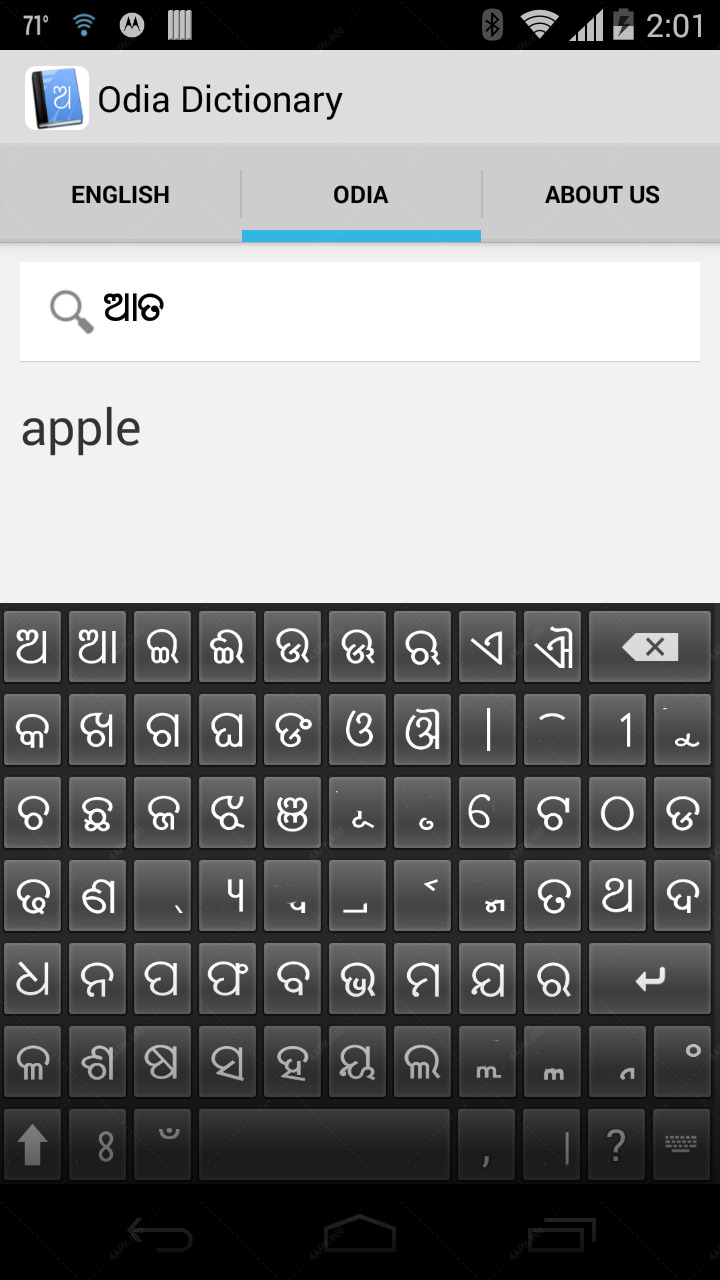Tap the keyboard space bar
This screenshot has height=1280, width=720.
pyautogui.click(x=324, y=1144)
